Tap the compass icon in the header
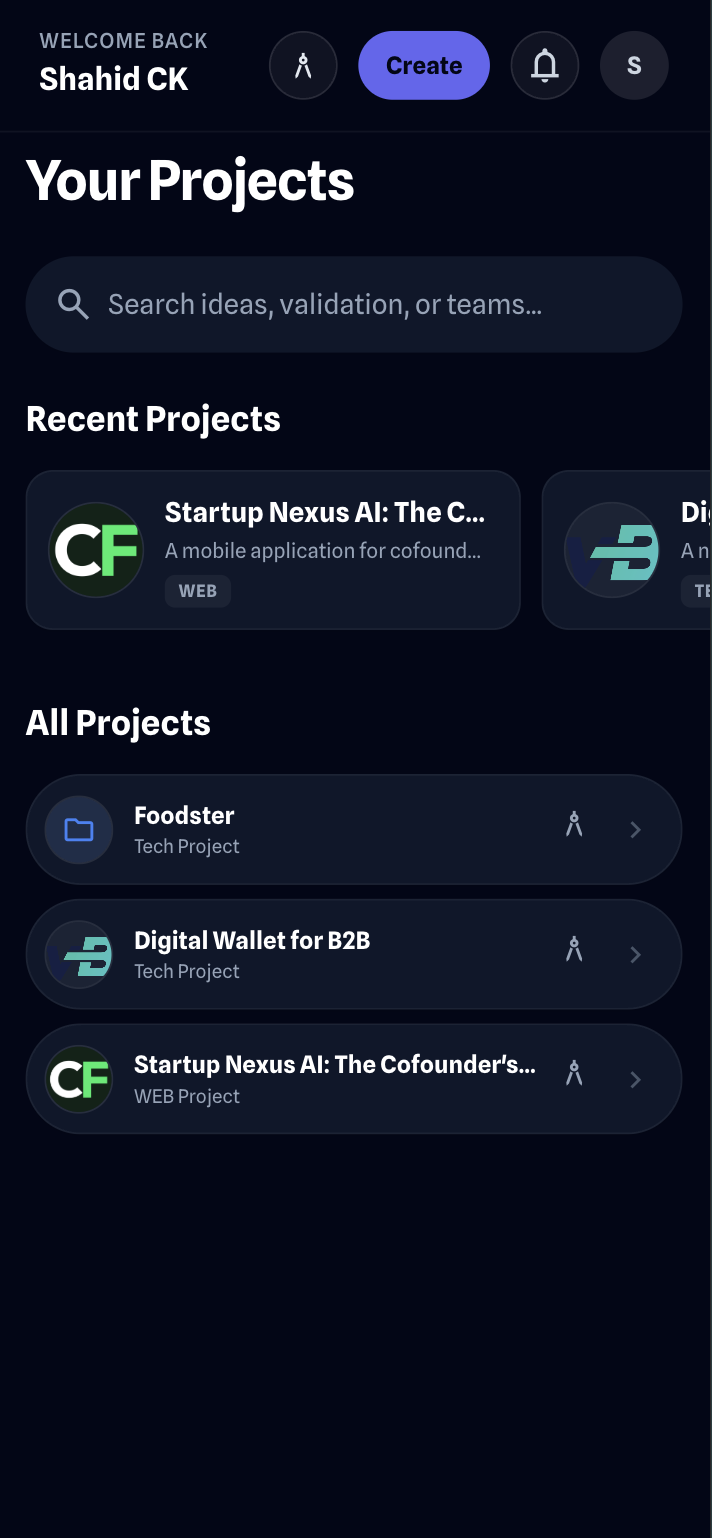The height and width of the screenshot is (1538, 712). (x=303, y=66)
